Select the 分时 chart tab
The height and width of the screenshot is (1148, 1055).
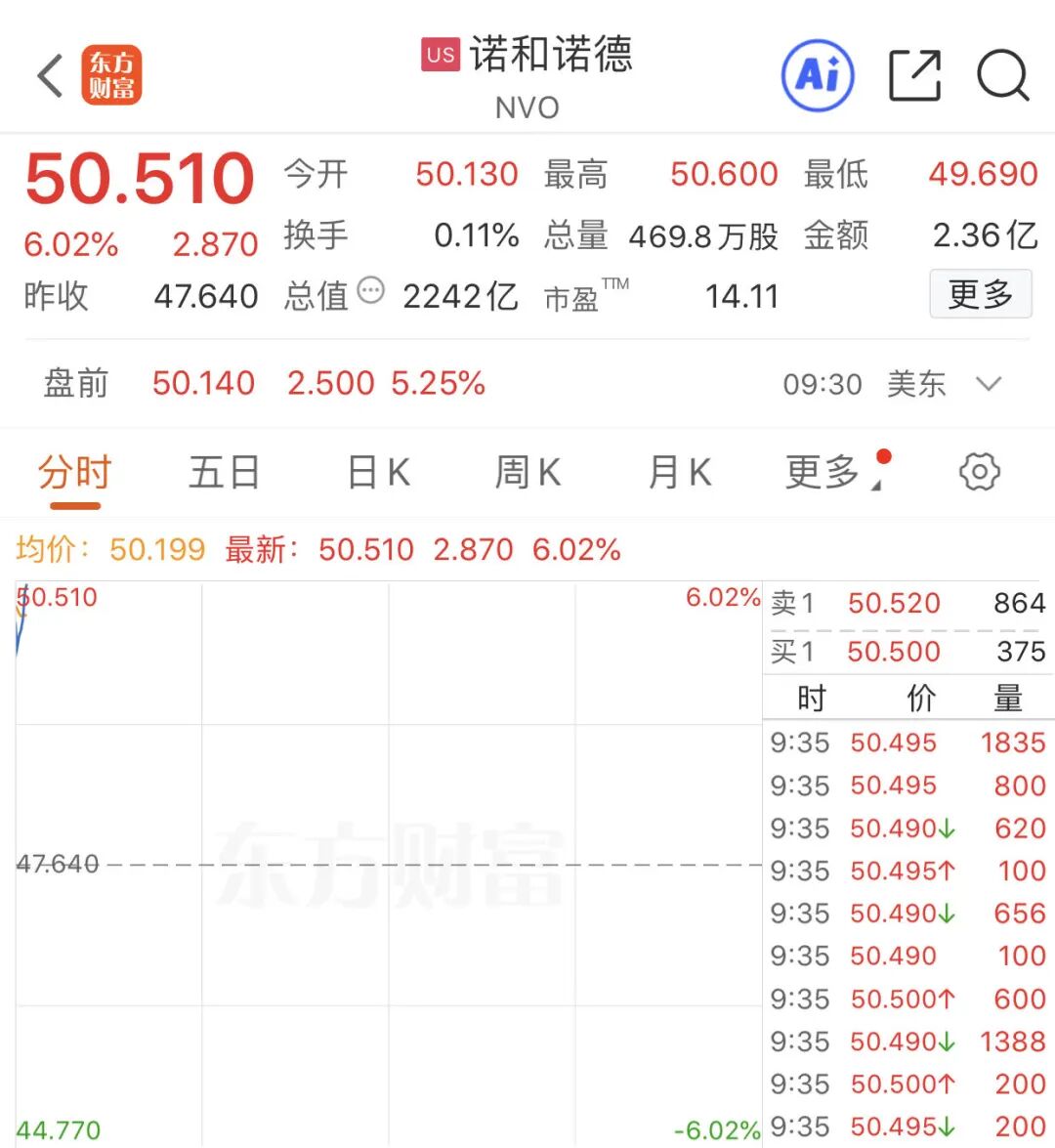click(x=74, y=473)
